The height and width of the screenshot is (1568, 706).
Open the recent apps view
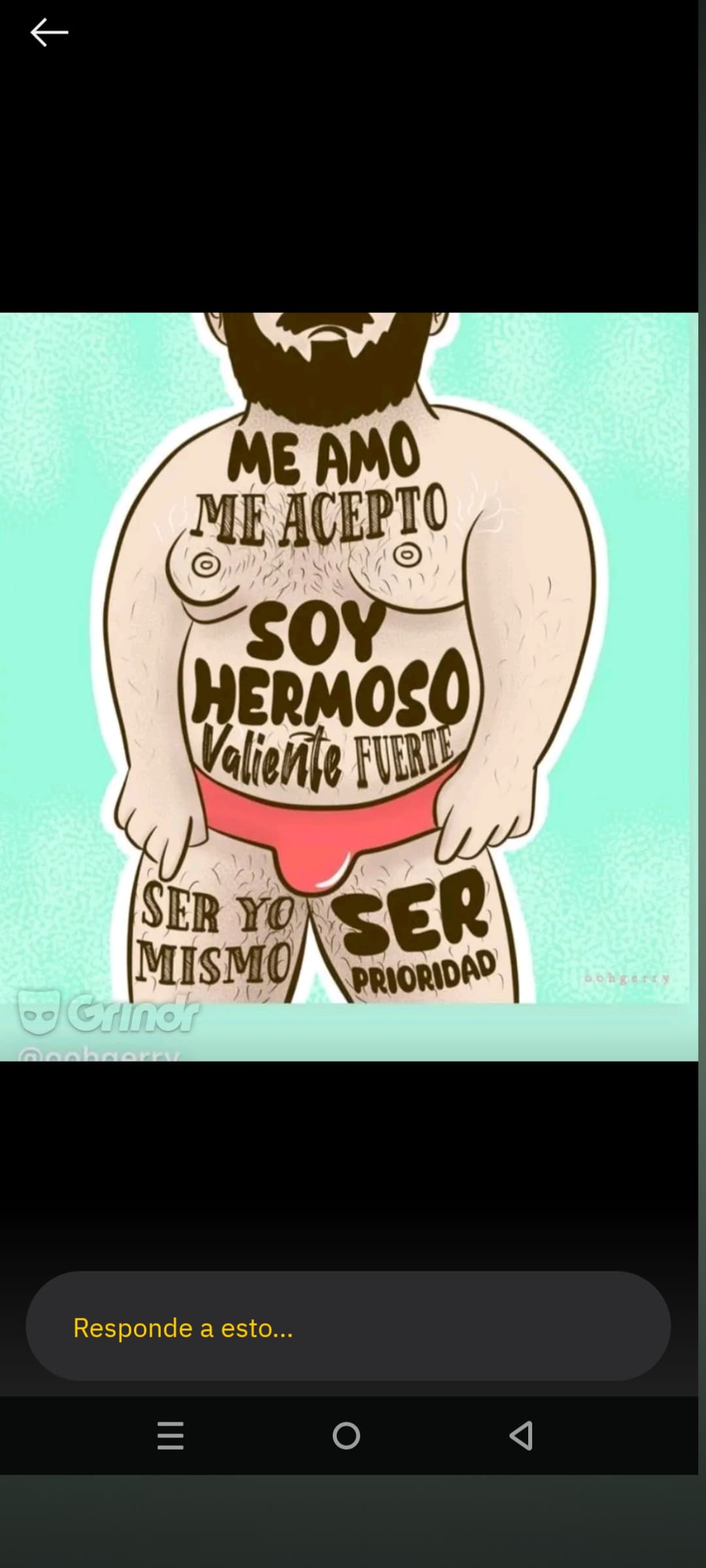coord(171,1435)
